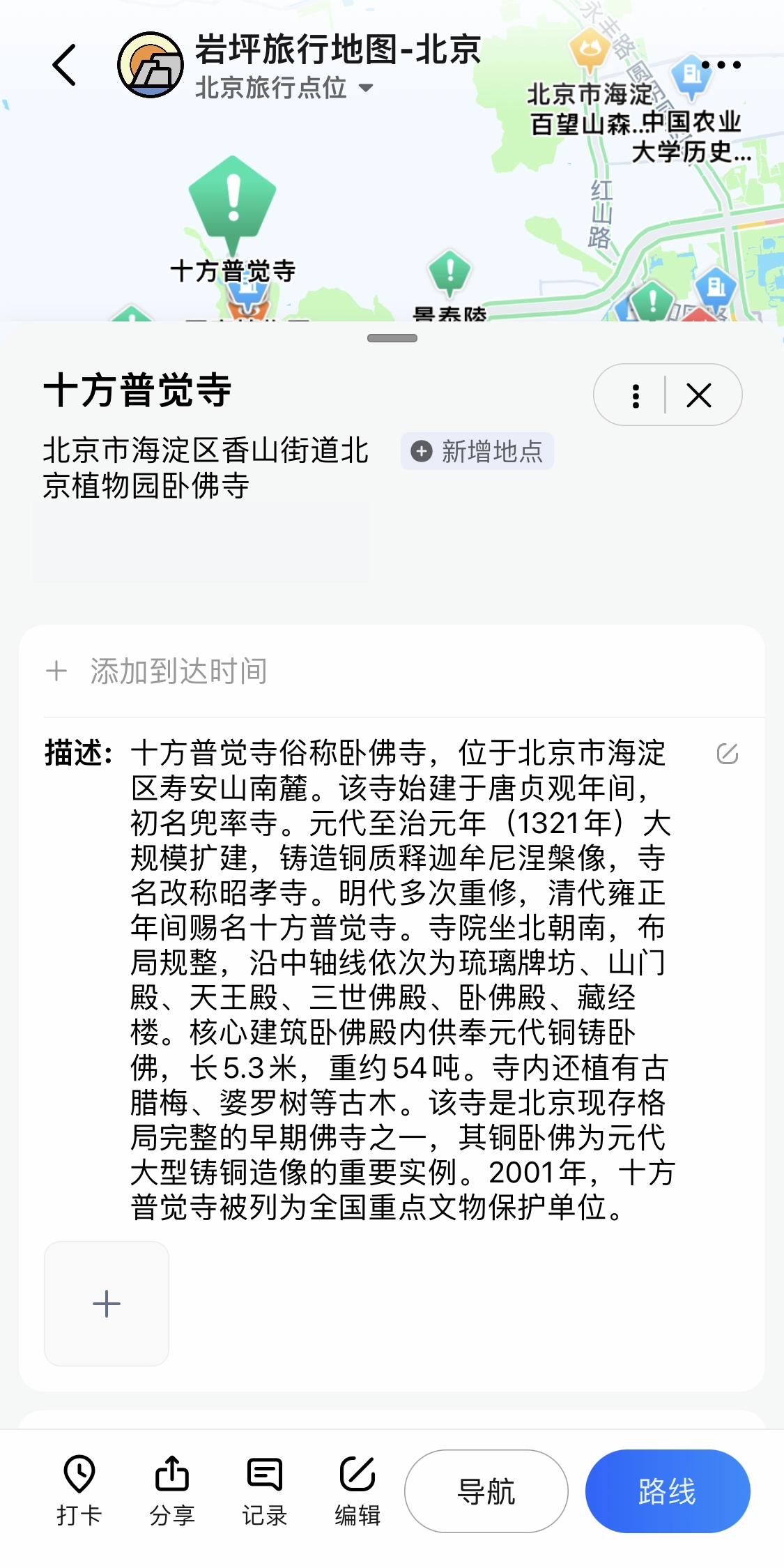This screenshot has height=1568, width=784.
Task: Share this place via 分享
Action: (x=171, y=1491)
